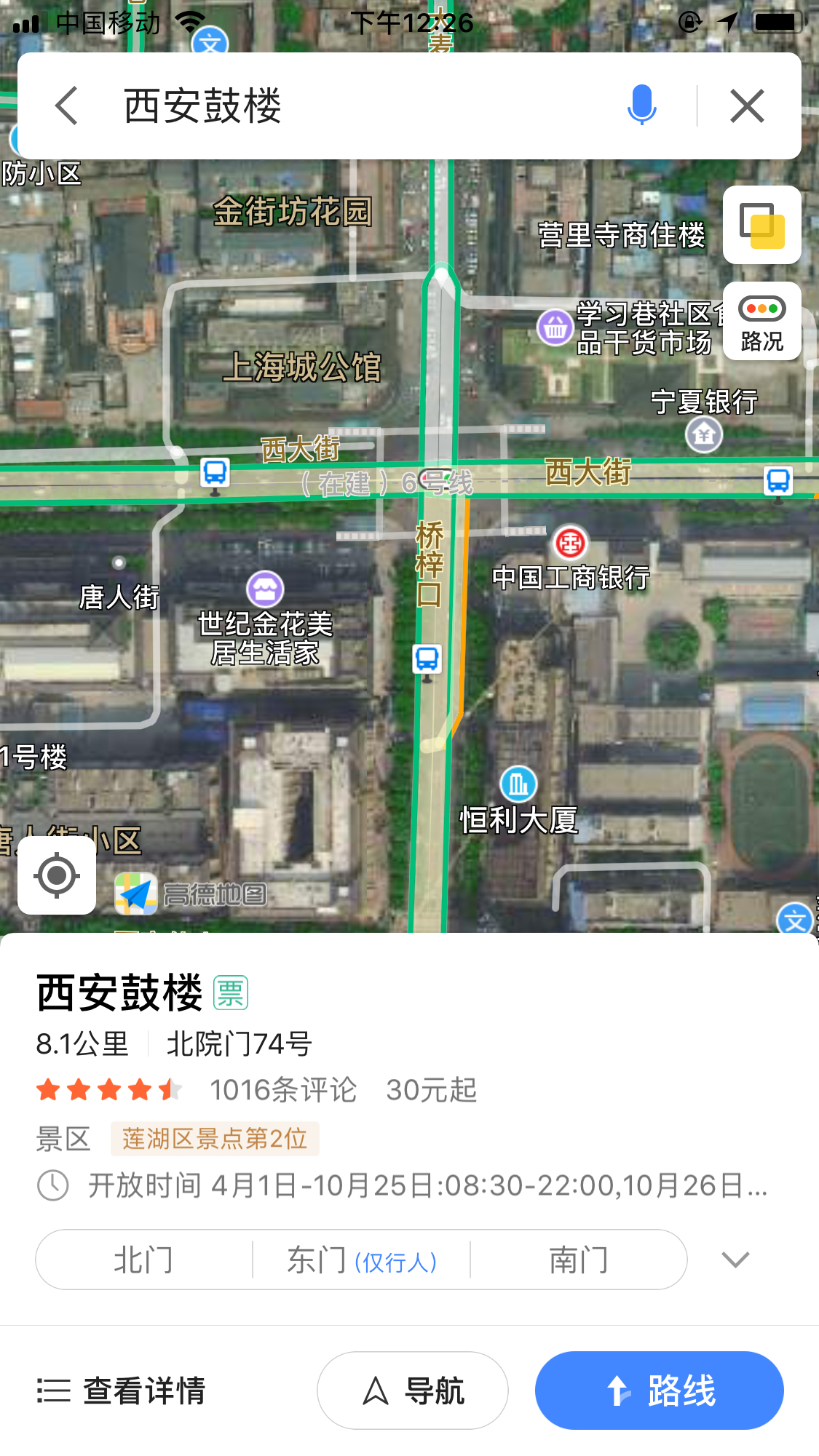Start voice search with the microphone
The image size is (819, 1456).
(x=641, y=106)
